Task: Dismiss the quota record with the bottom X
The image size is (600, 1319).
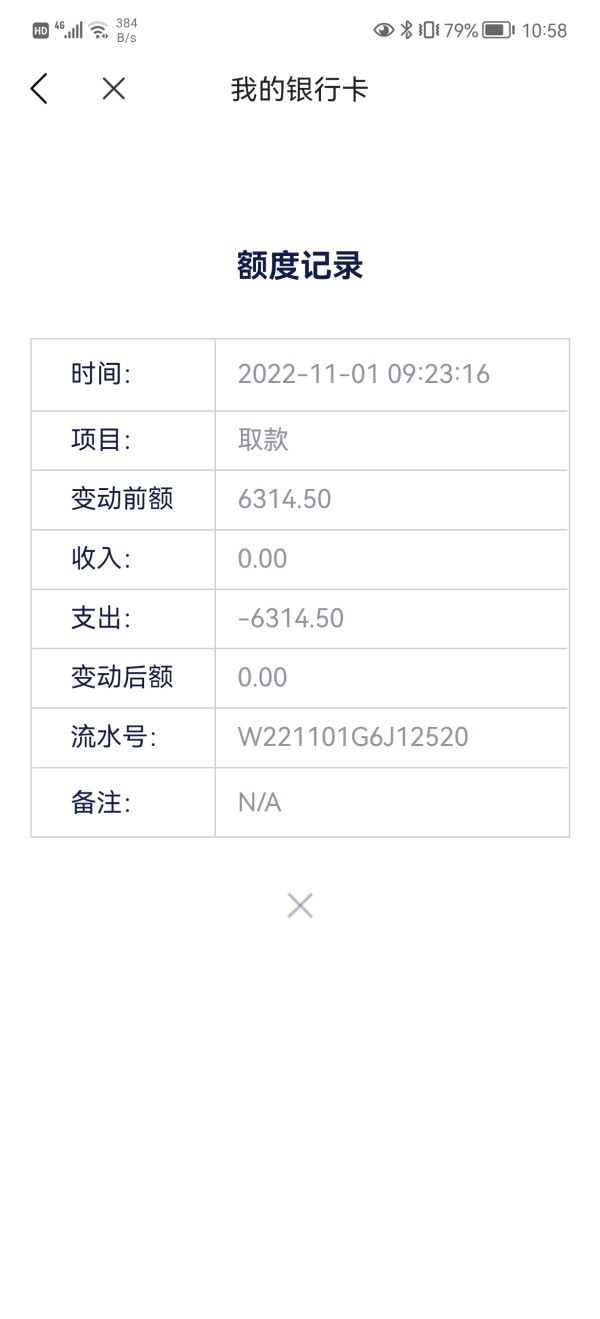Action: click(300, 906)
